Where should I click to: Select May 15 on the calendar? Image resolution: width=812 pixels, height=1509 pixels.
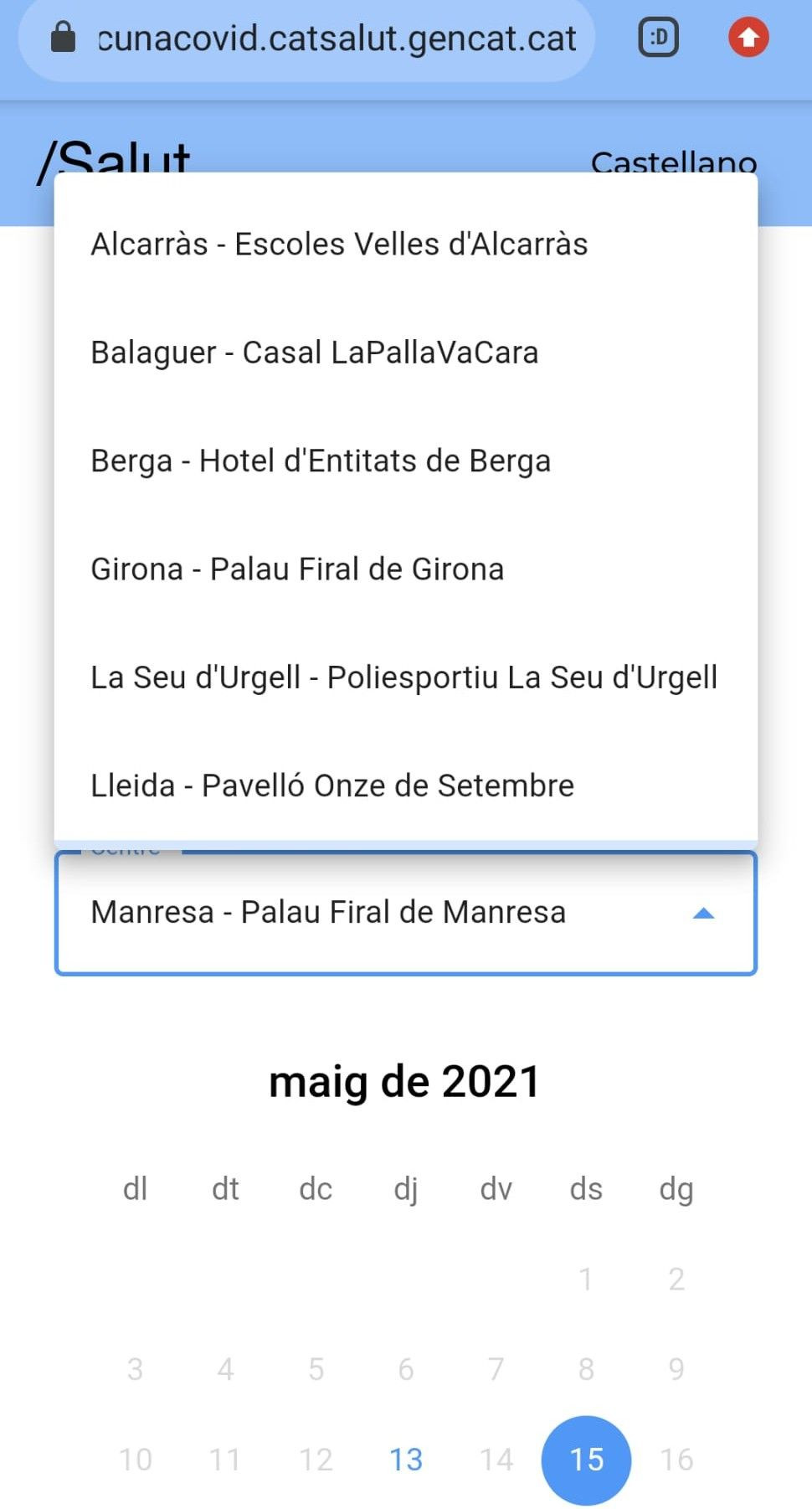(x=586, y=1460)
